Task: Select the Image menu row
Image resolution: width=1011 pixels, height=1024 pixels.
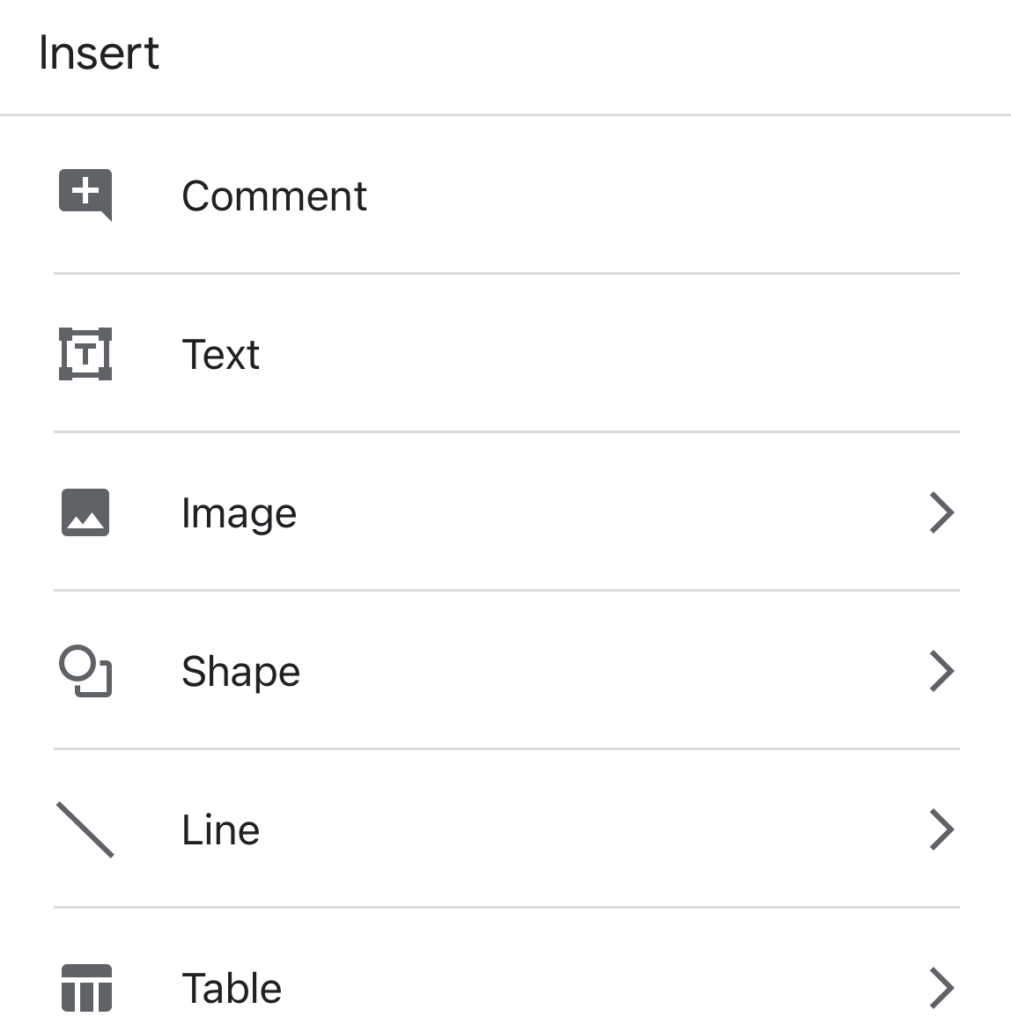Action: pos(239,512)
